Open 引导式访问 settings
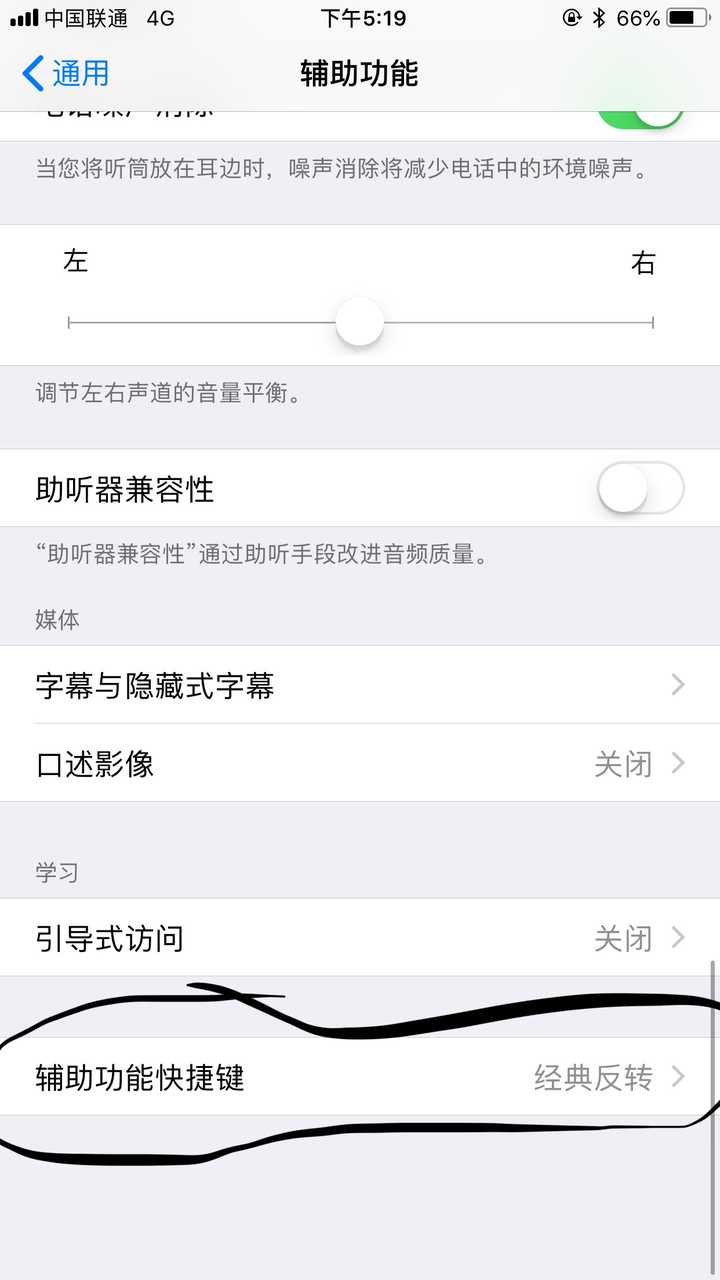The image size is (720, 1280). (360, 938)
